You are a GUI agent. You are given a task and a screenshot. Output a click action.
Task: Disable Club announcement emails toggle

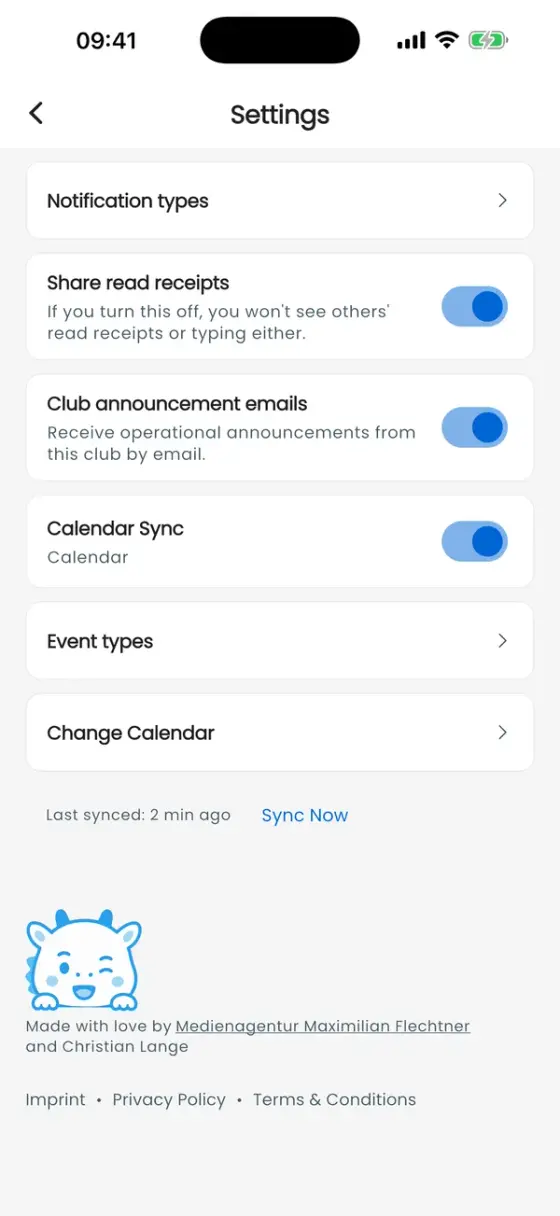point(475,428)
